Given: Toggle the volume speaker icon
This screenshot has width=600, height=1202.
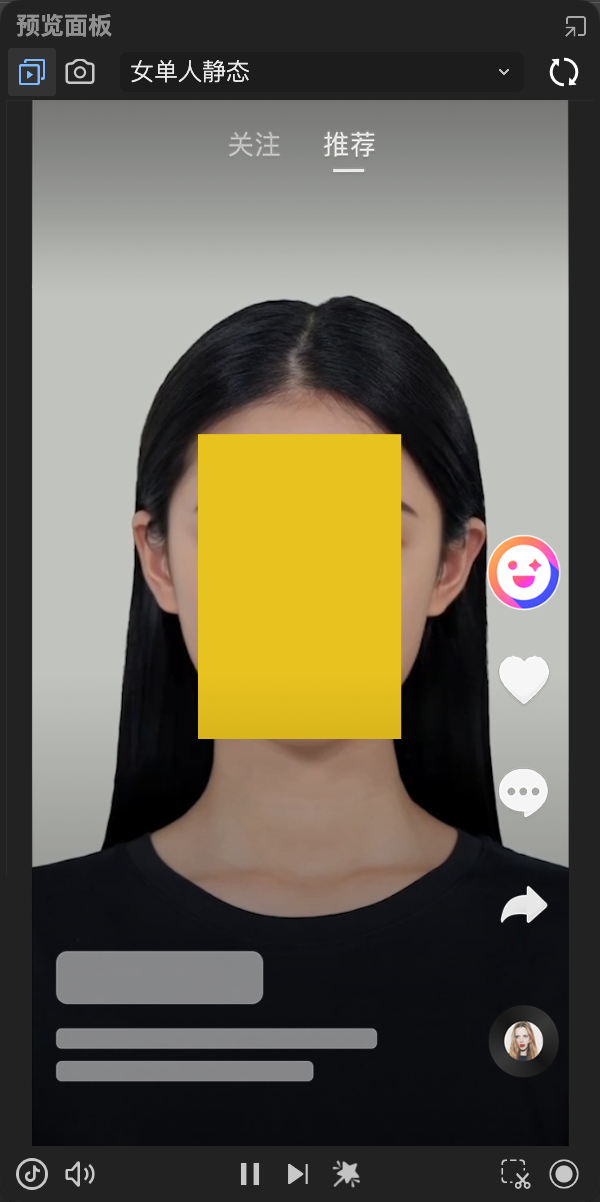Looking at the screenshot, I should coord(80,1174).
